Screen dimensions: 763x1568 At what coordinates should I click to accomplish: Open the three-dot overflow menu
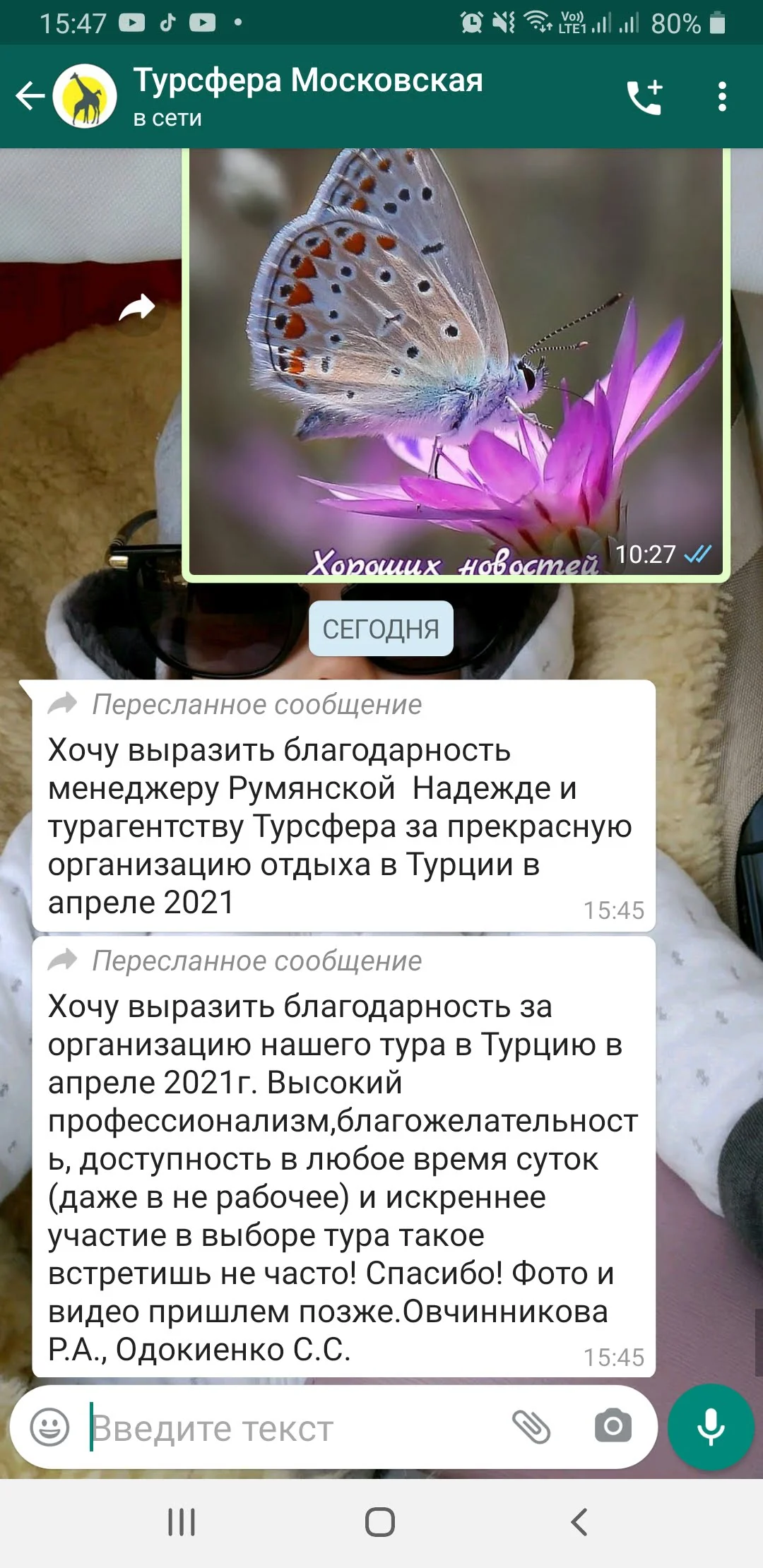(x=721, y=97)
